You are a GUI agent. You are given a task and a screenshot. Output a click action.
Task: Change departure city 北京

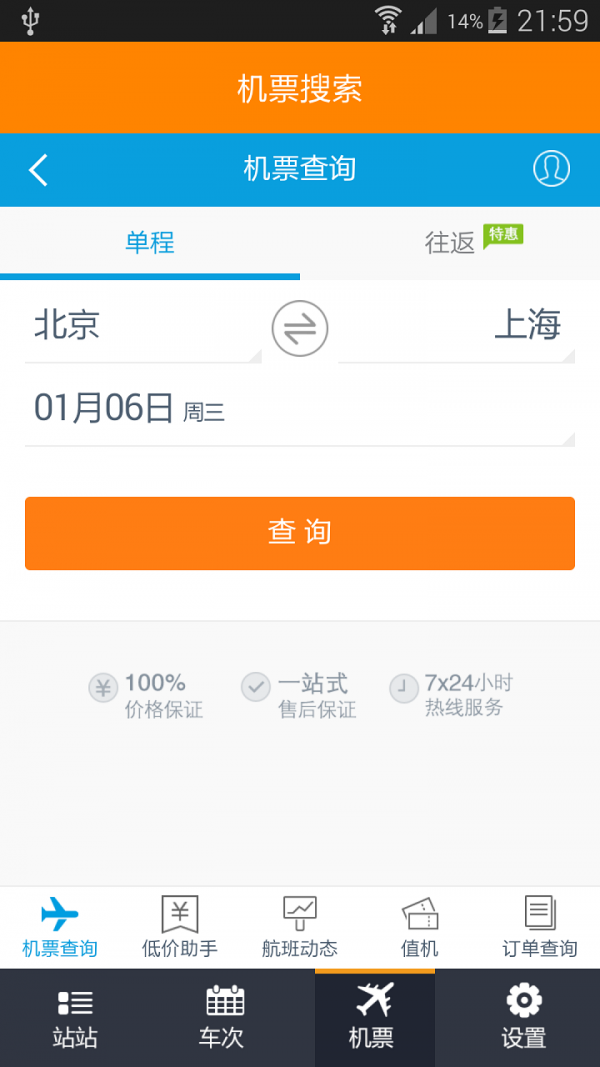tap(142, 326)
